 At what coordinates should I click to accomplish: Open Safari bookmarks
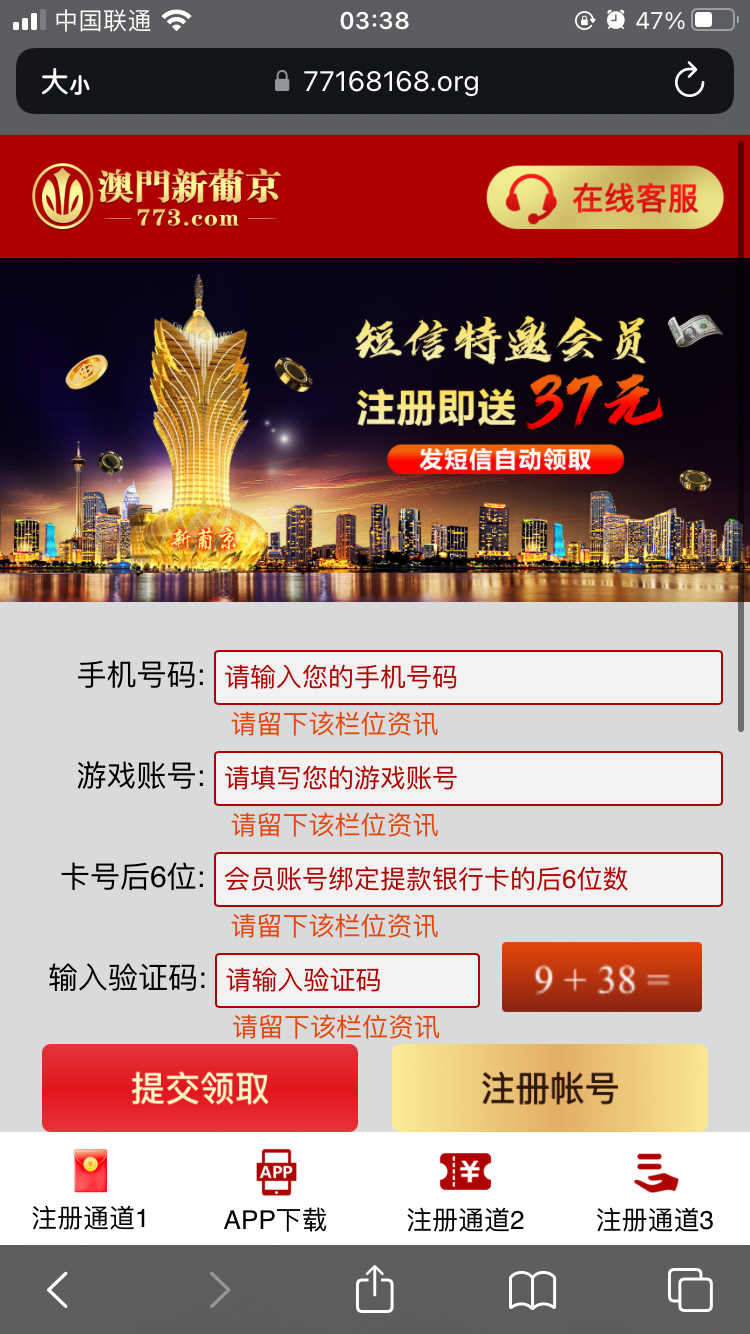[532, 1290]
